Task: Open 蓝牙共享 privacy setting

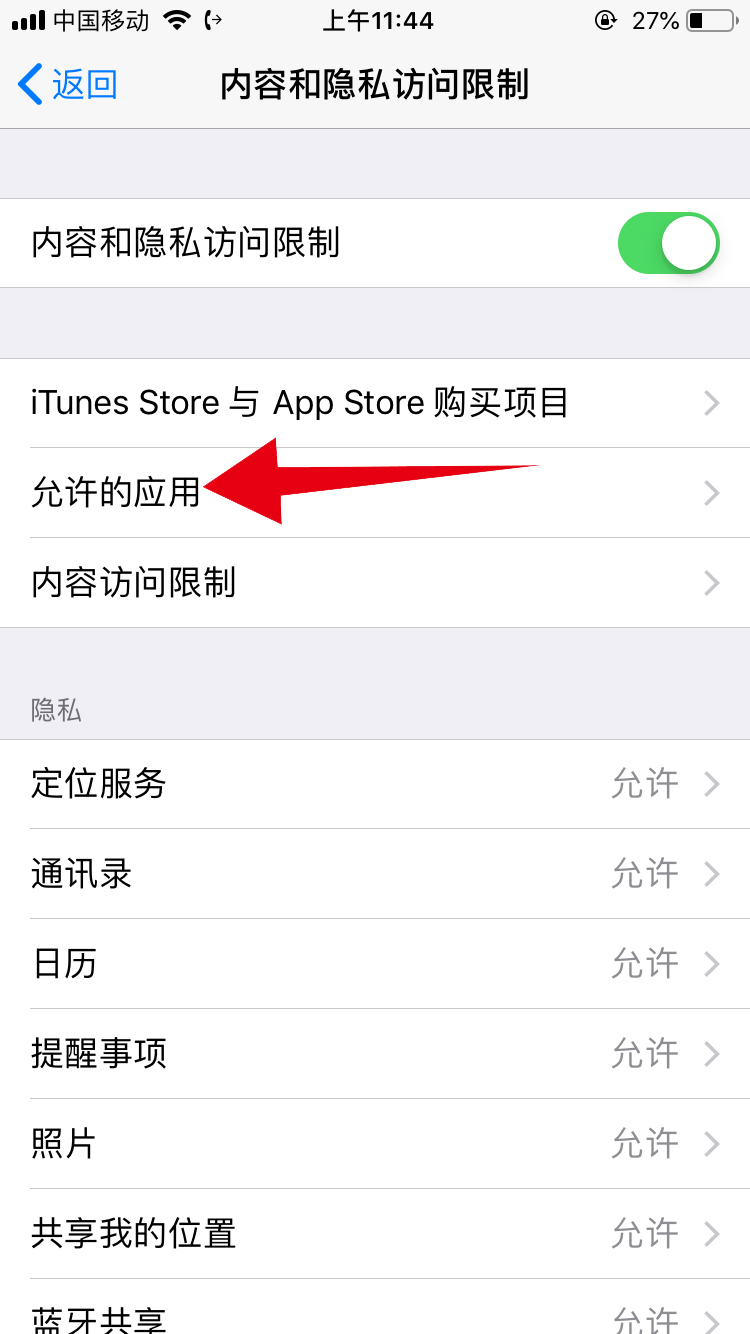Action: click(375, 1315)
